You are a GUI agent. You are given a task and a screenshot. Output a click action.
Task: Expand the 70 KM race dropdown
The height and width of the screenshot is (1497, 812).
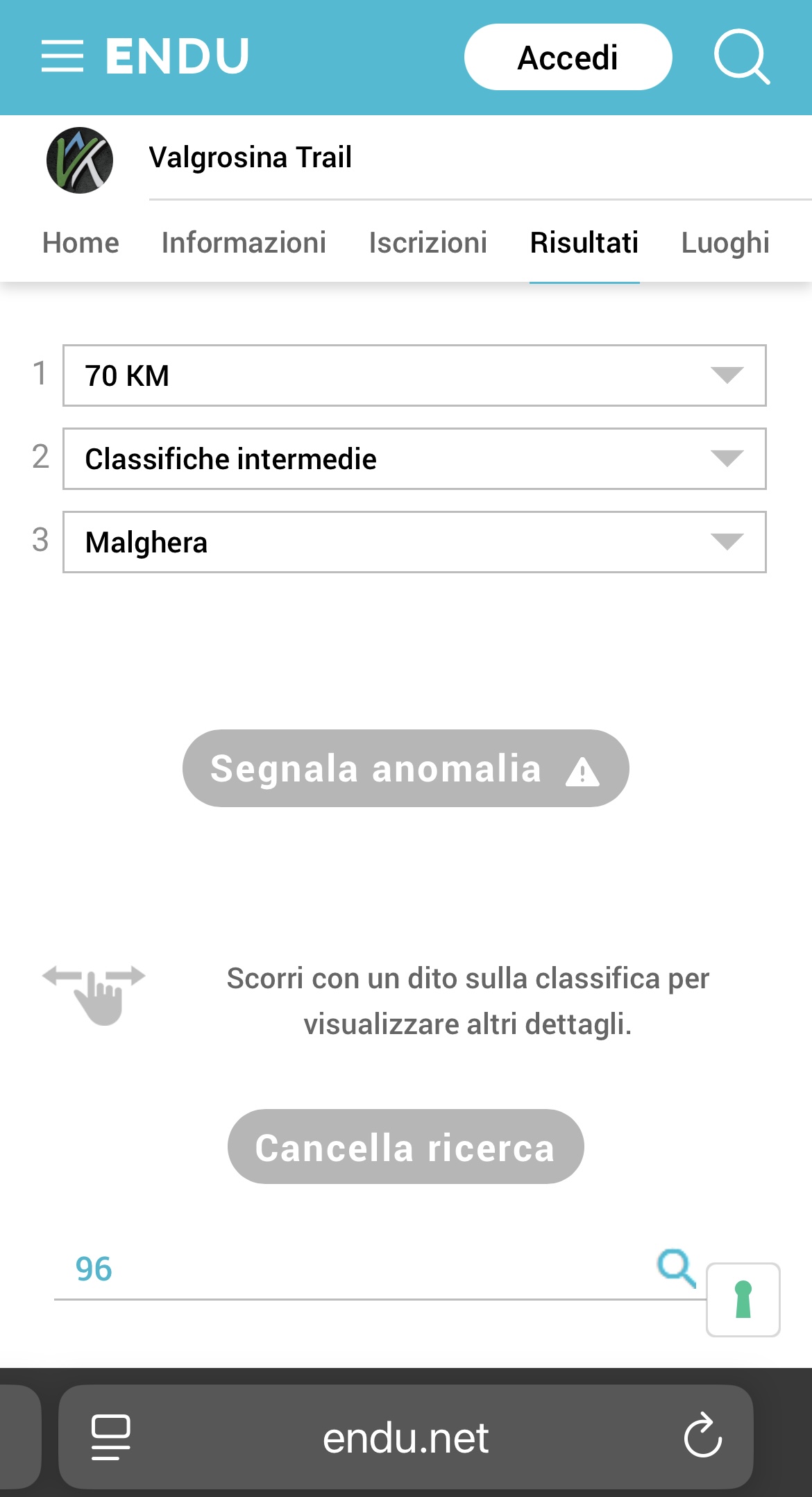[x=414, y=375]
